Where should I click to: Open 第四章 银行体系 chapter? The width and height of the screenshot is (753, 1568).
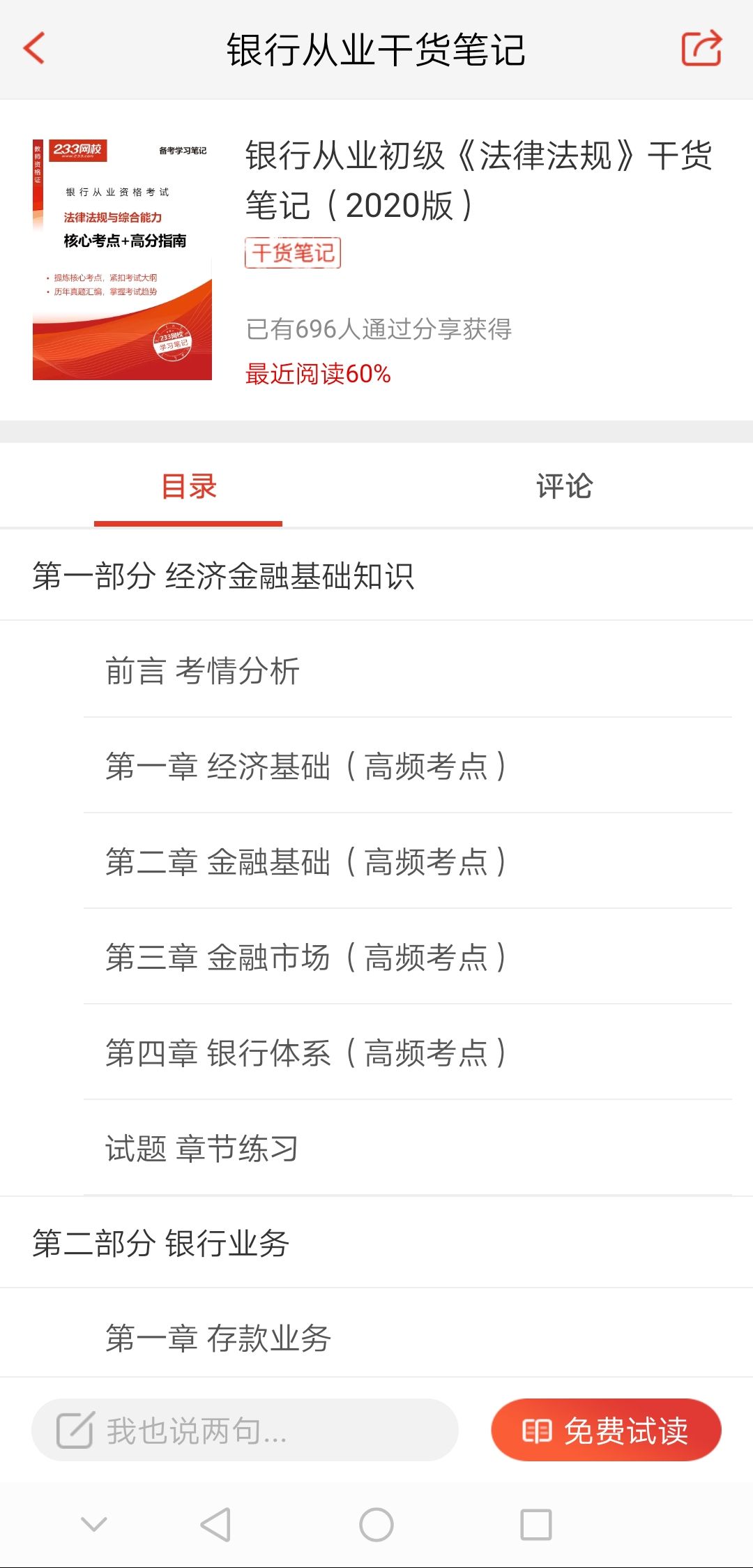point(305,1053)
